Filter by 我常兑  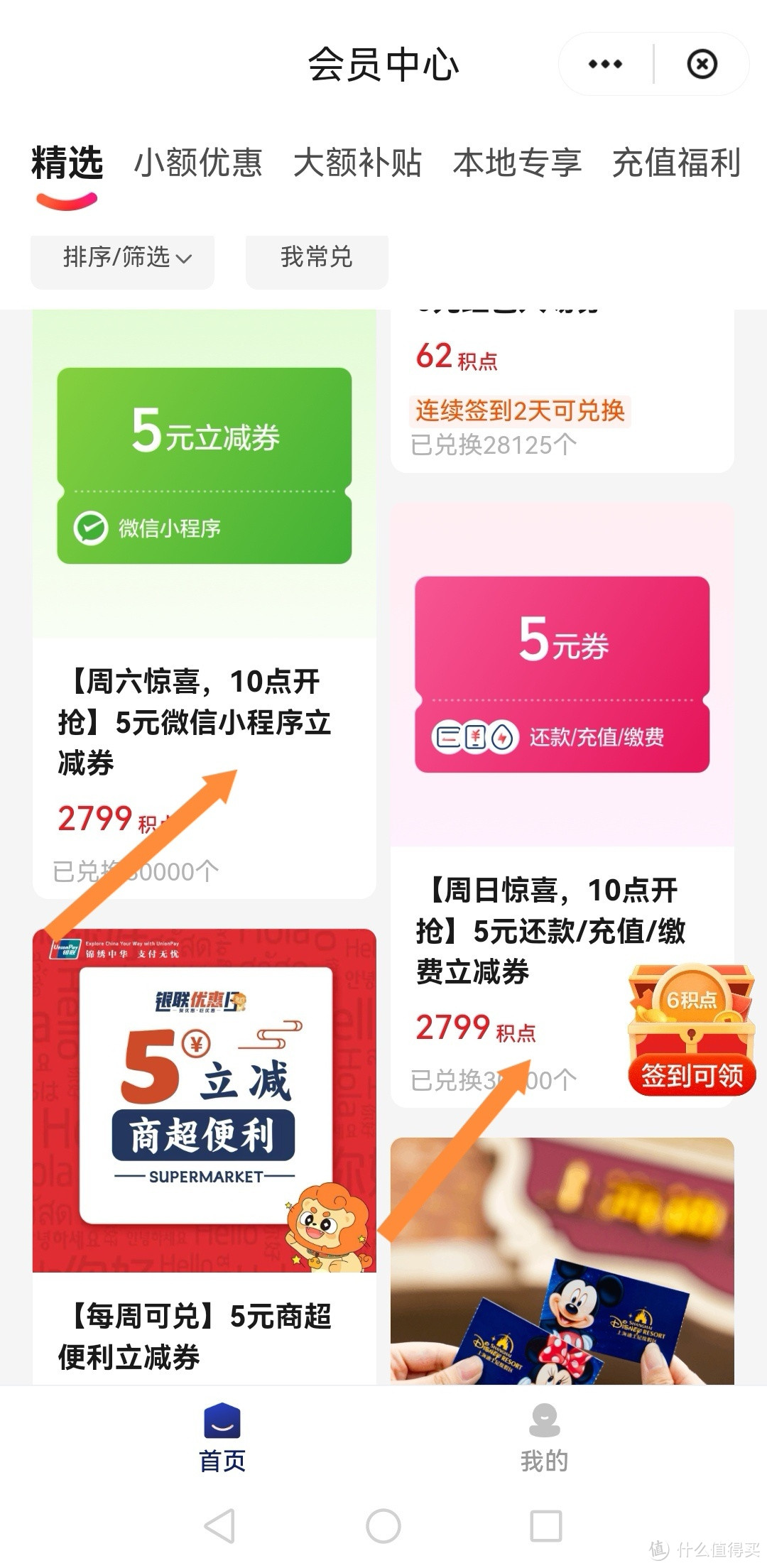(317, 258)
